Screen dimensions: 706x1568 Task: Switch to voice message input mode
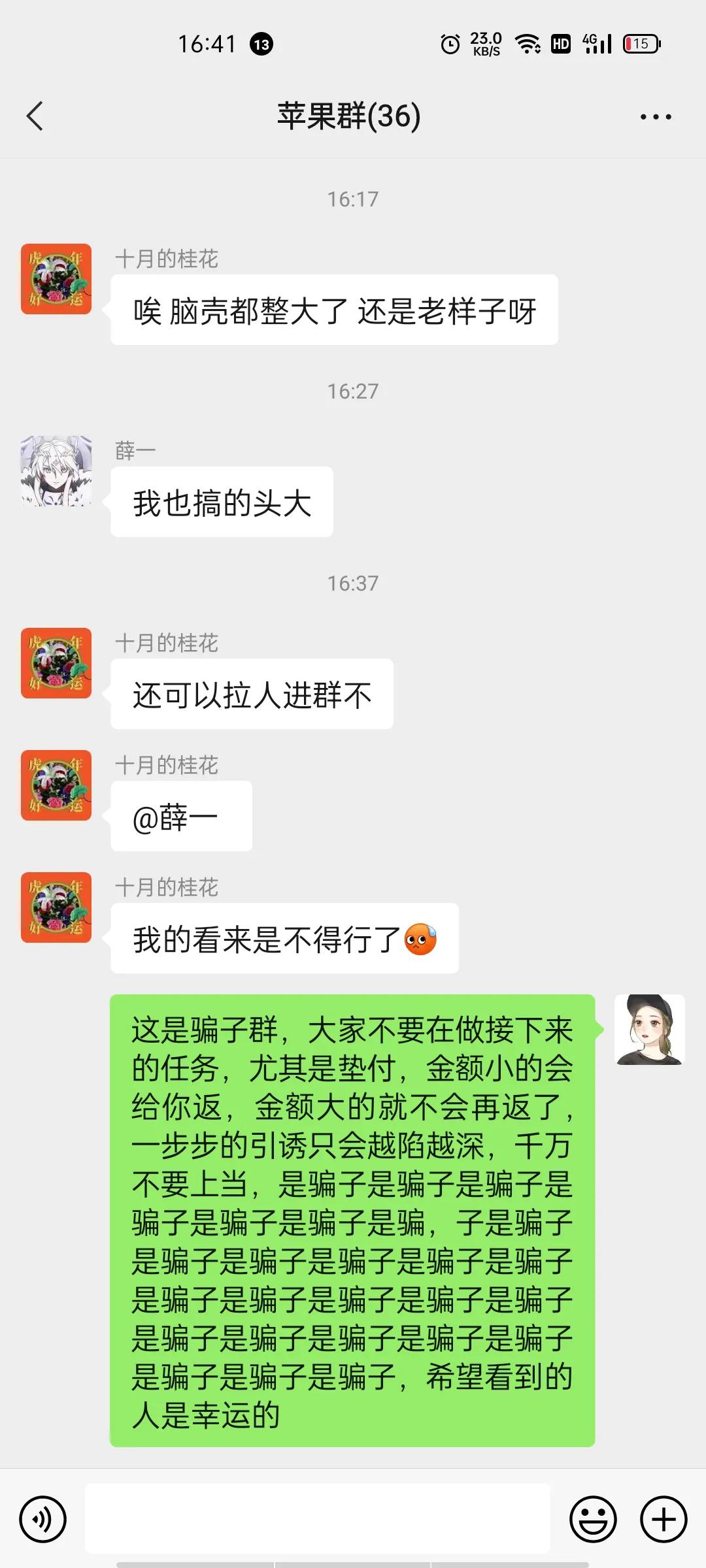pyautogui.click(x=43, y=1519)
